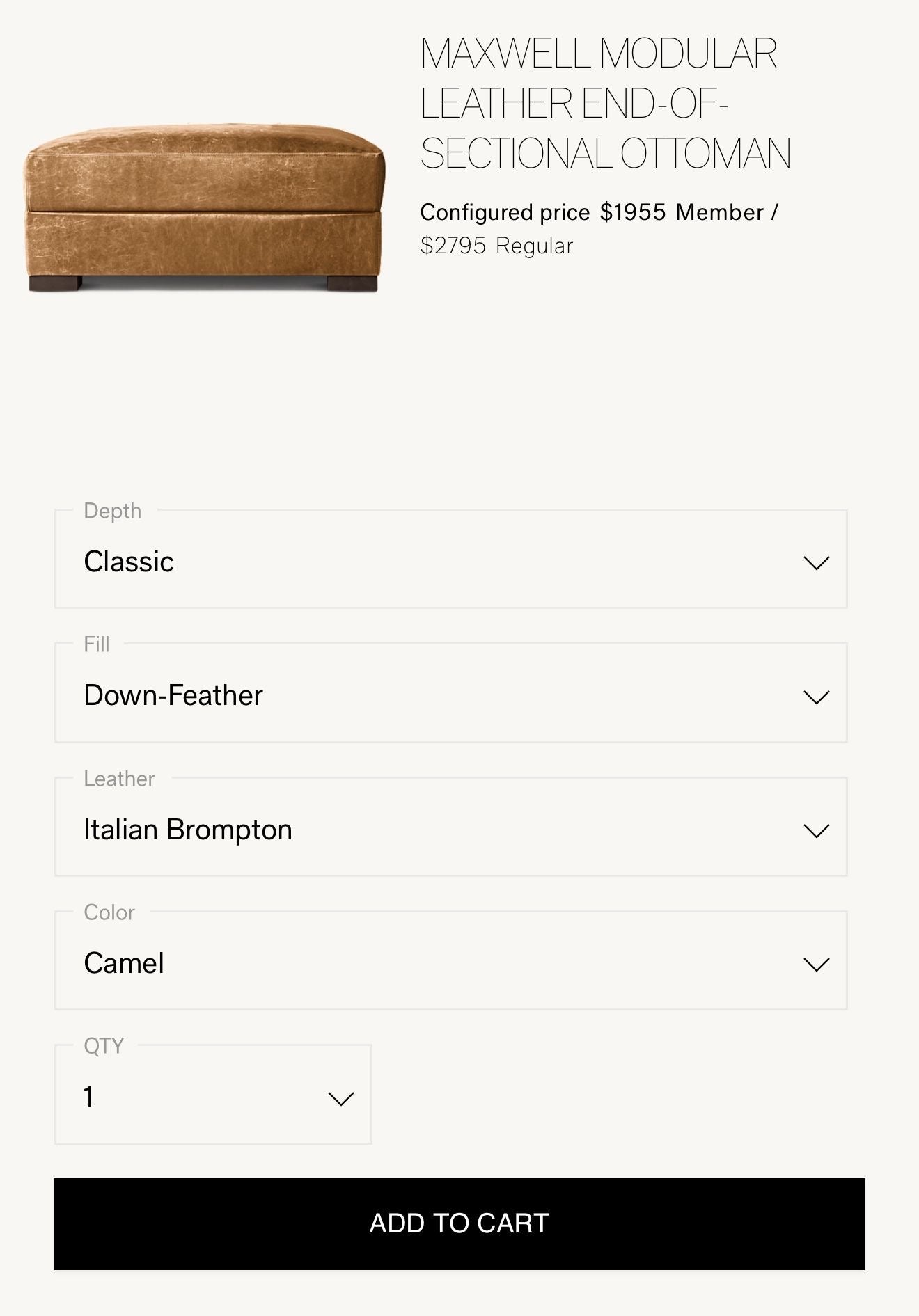Add the ottoman to cart

459,1223
